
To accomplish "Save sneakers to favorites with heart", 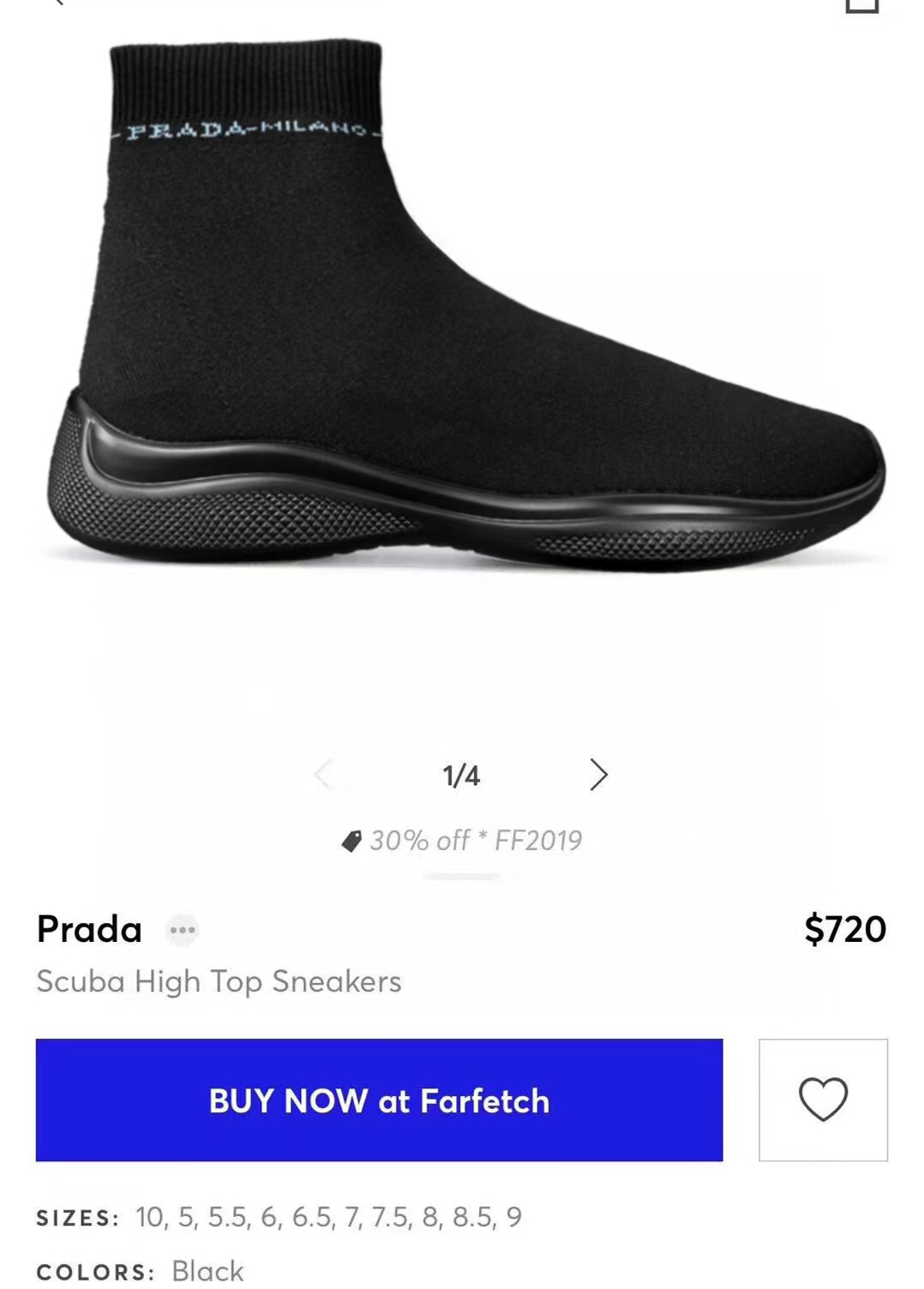I will pos(823,1100).
